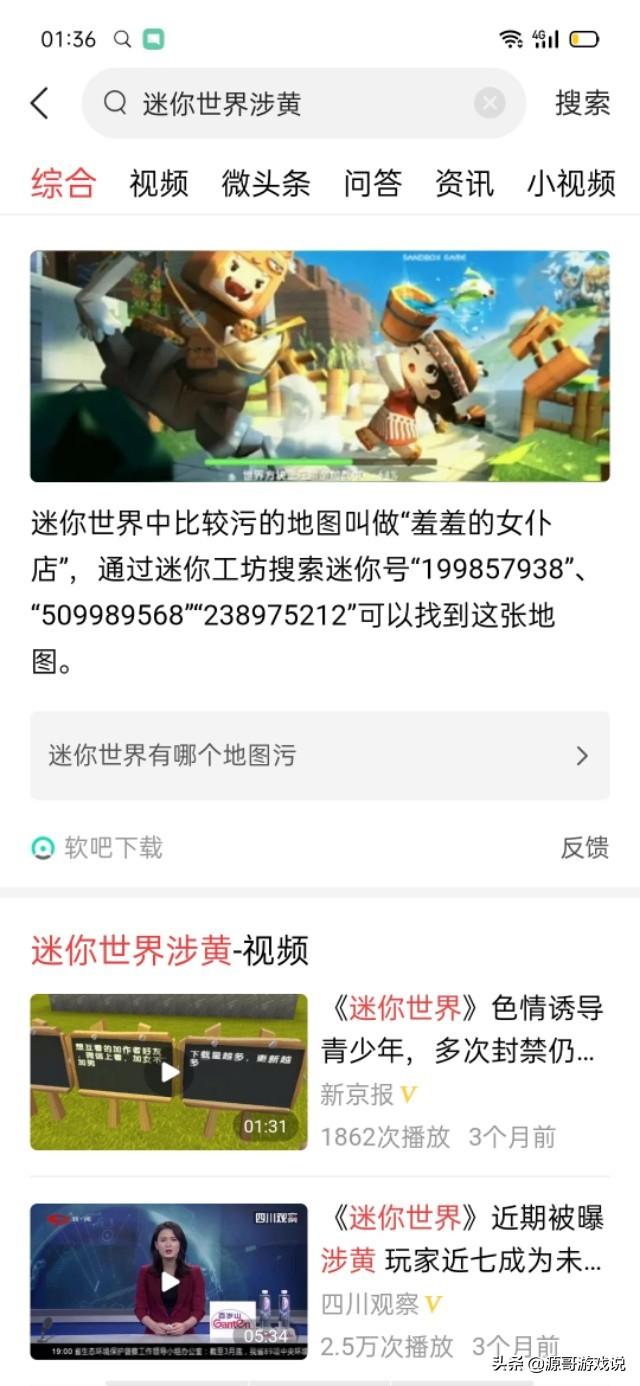Open the related query 迷你世界有哪个地图污
Screen dimensions: 640x1386
click(320, 755)
